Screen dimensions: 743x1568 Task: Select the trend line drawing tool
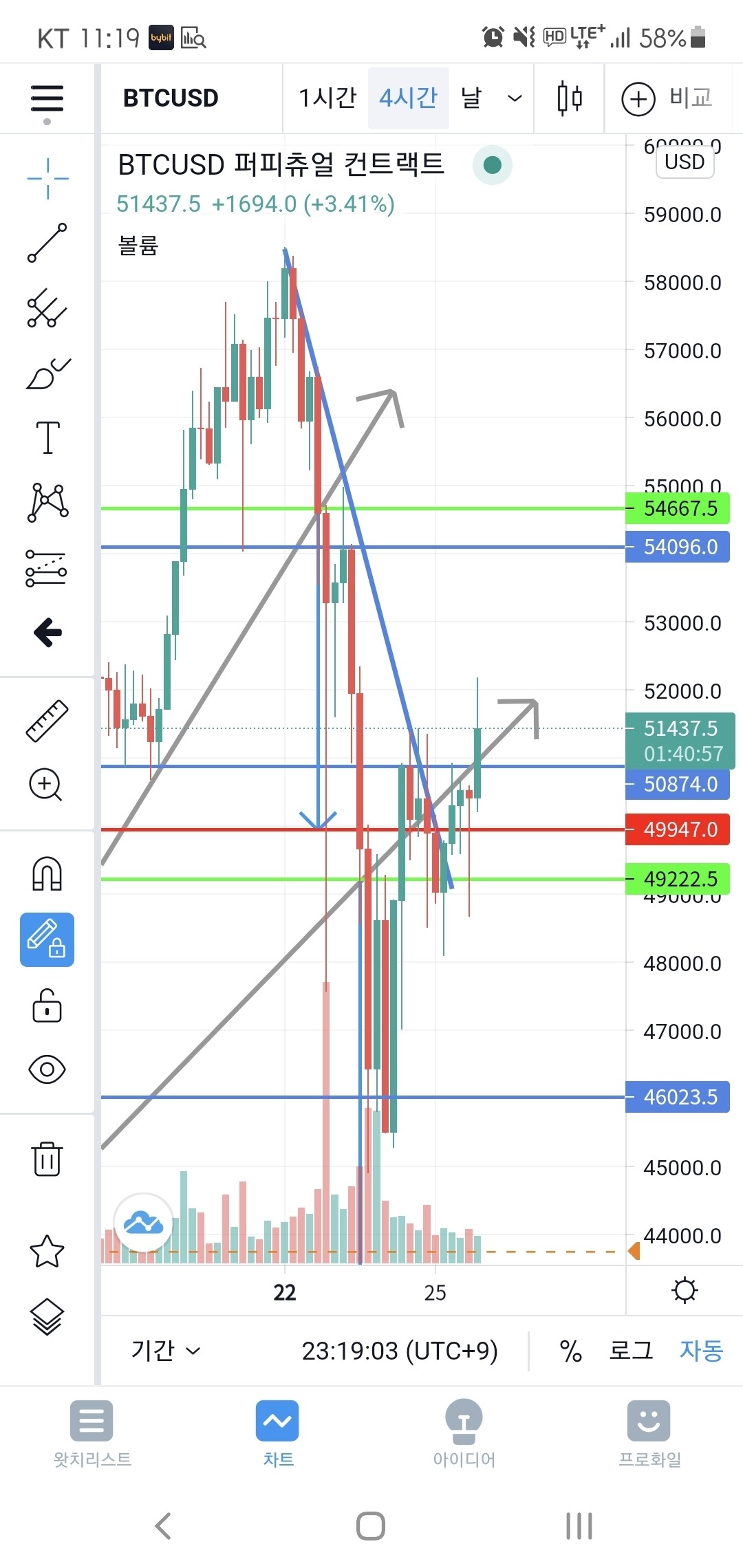(47, 243)
